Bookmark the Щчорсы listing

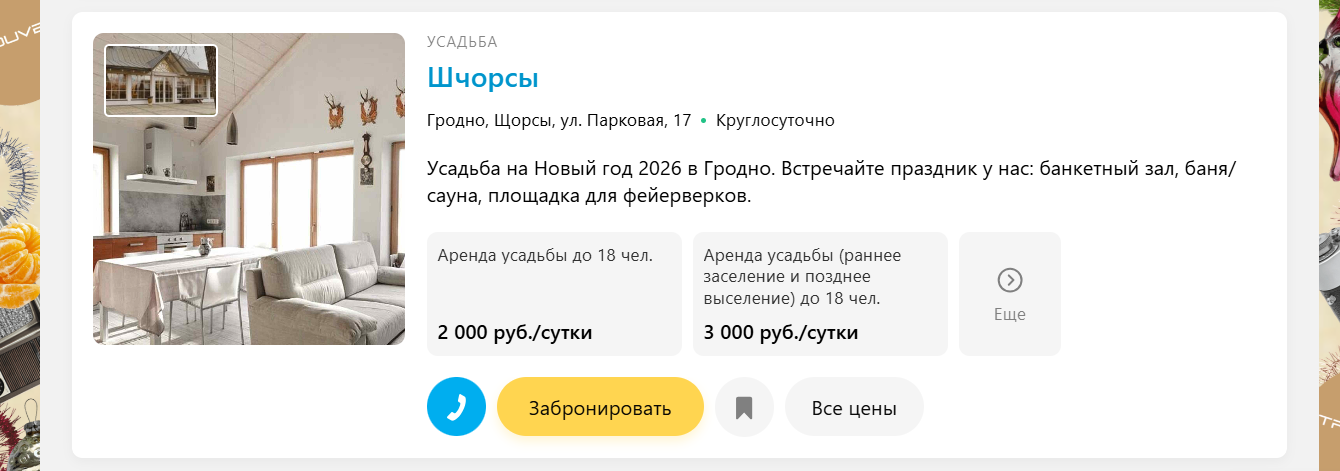(744, 407)
